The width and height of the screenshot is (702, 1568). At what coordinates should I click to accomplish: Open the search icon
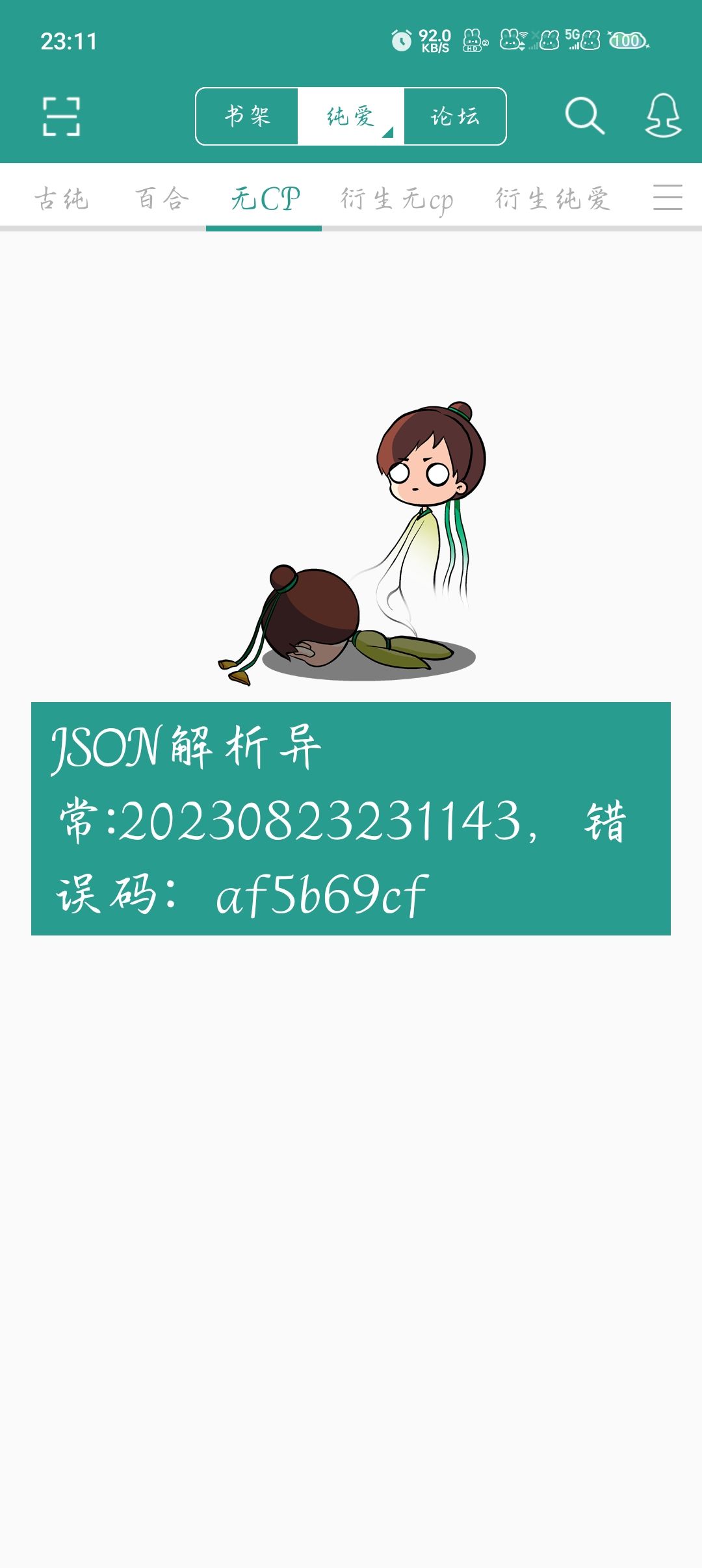[584, 116]
